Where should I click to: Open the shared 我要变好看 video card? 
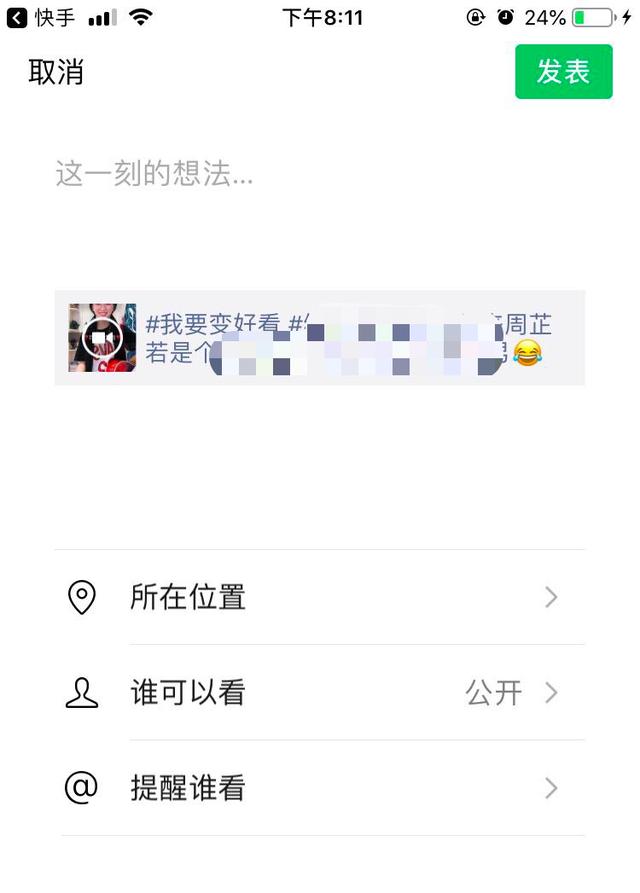tap(319, 338)
